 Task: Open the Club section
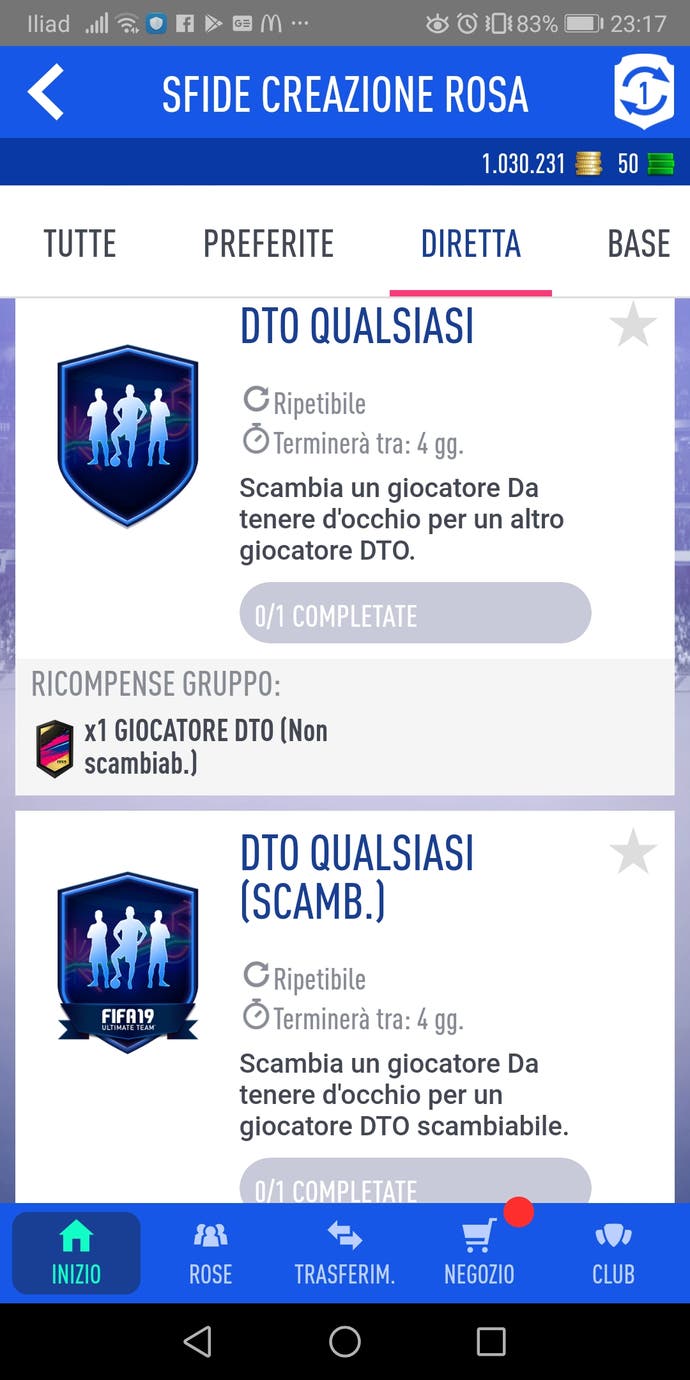[x=613, y=1252]
